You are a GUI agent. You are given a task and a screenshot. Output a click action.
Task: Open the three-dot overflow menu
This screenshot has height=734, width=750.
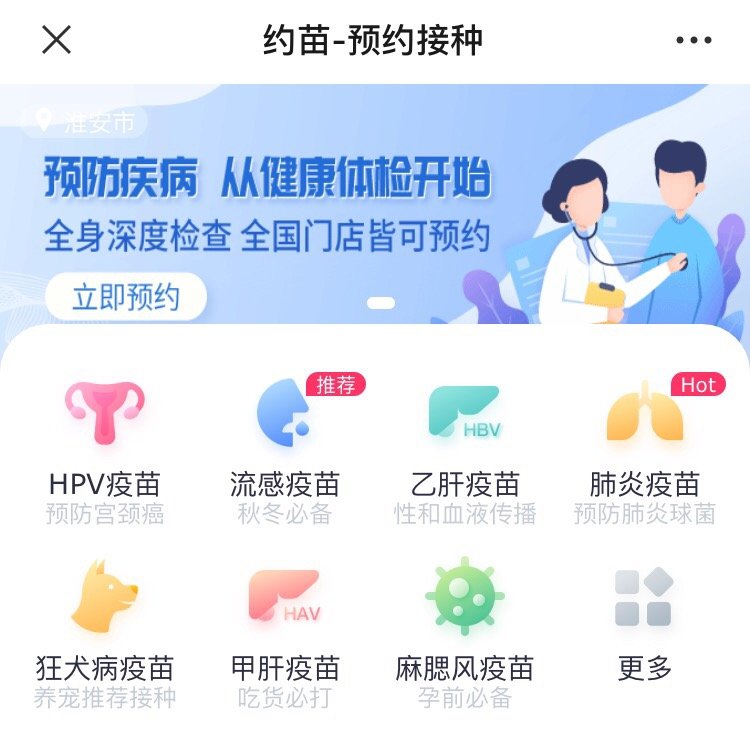693,41
